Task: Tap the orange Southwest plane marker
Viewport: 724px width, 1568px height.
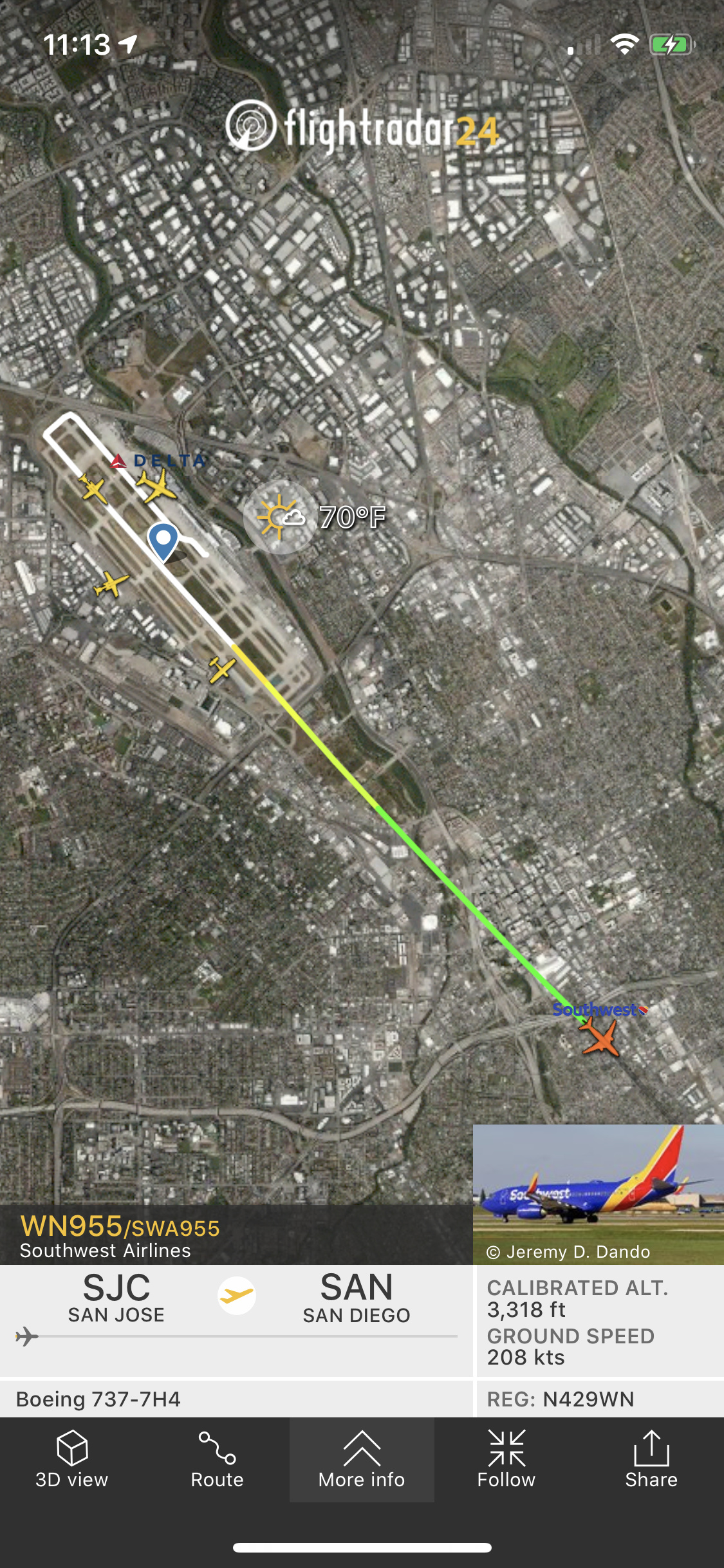Action: [601, 1038]
